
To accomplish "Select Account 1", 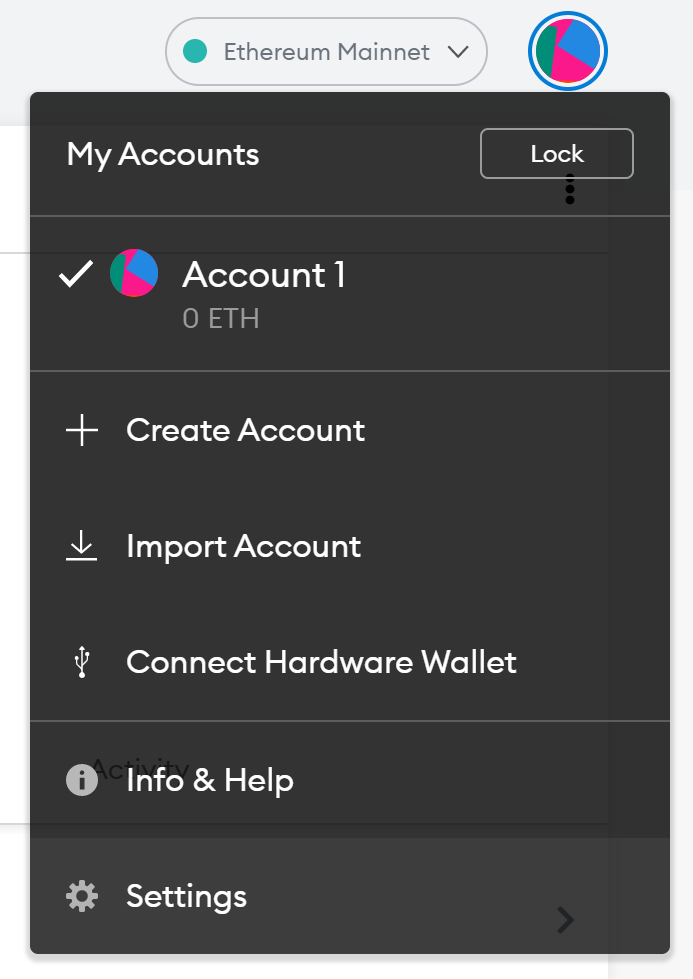I will coord(264,276).
